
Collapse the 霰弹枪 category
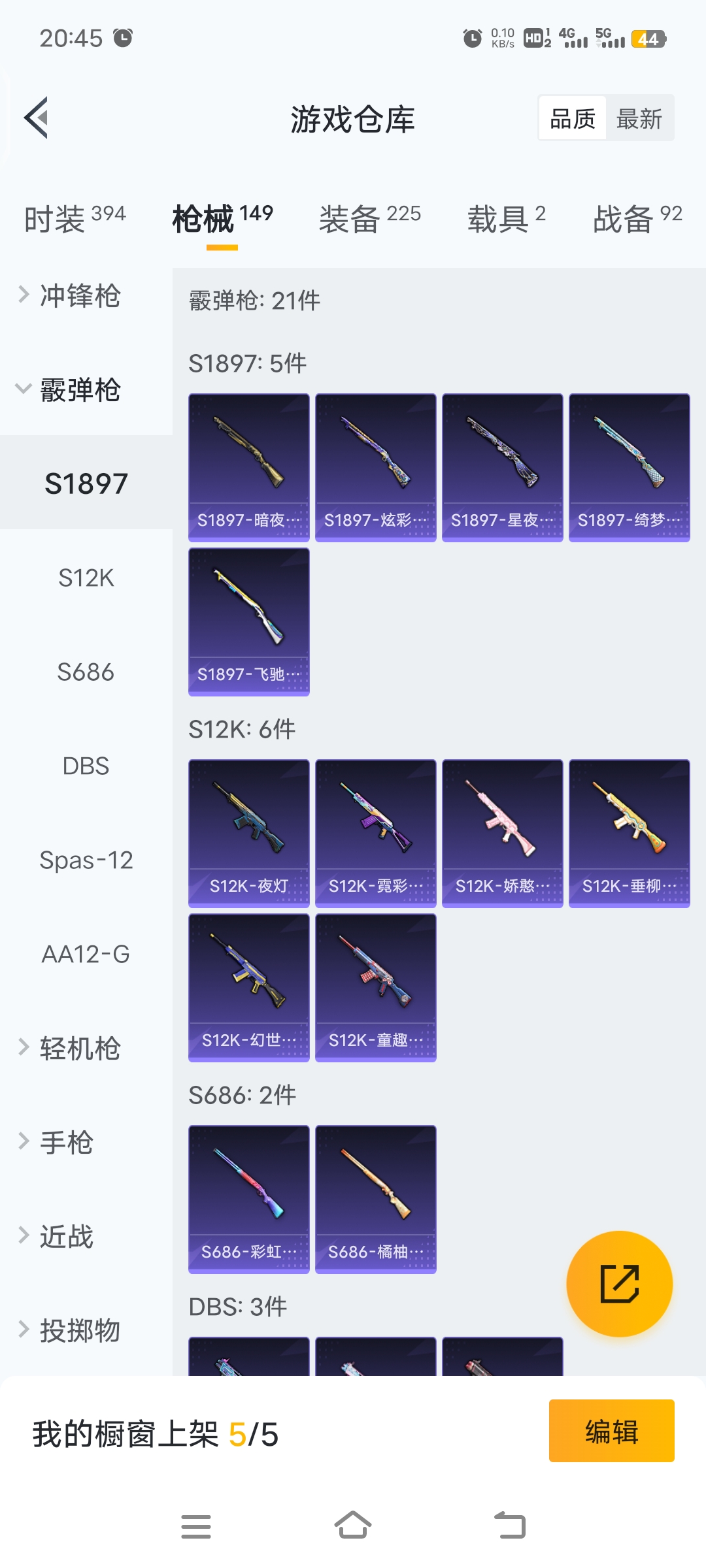80,390
